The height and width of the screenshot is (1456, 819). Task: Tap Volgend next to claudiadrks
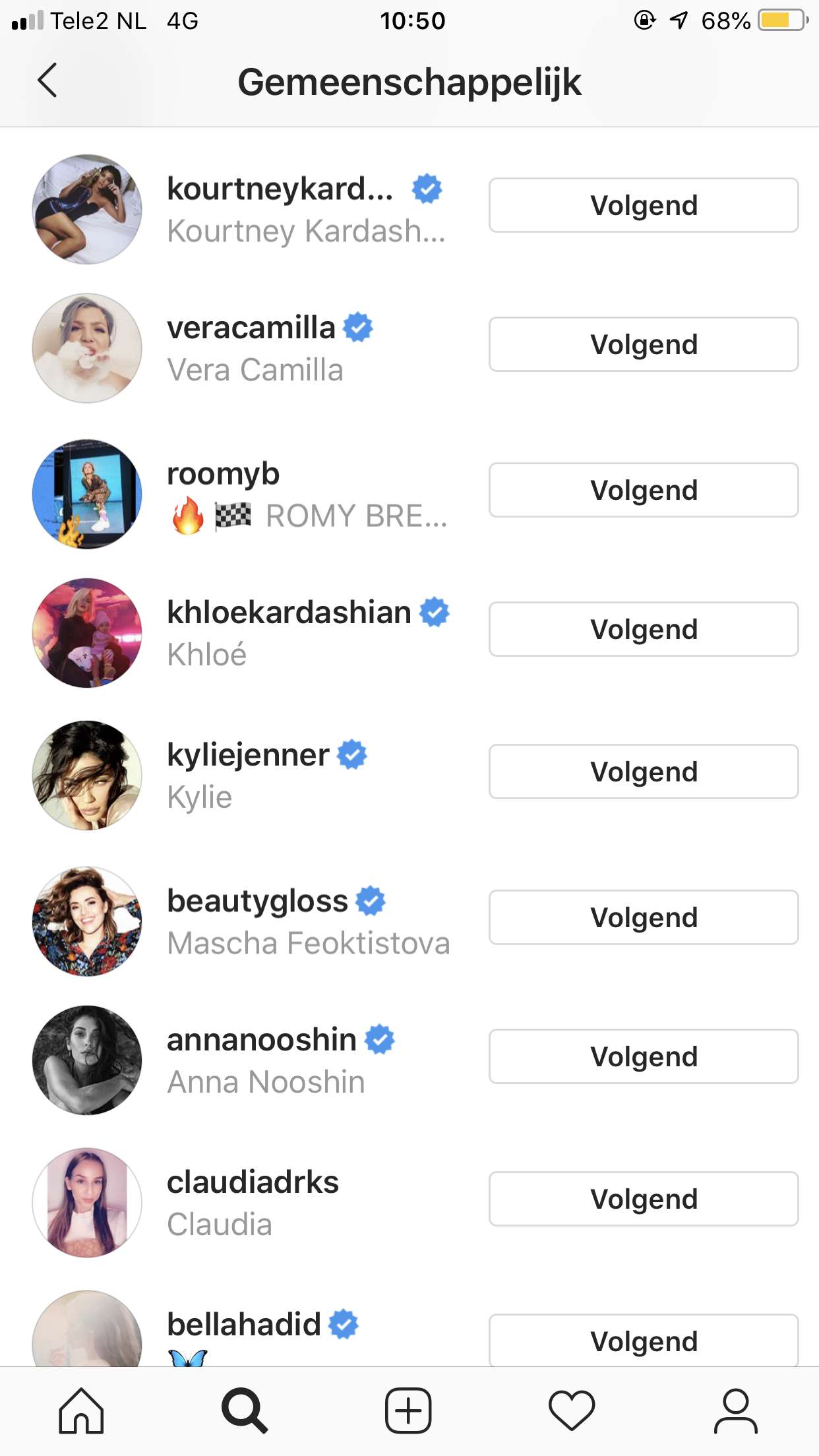(643, 1199)
